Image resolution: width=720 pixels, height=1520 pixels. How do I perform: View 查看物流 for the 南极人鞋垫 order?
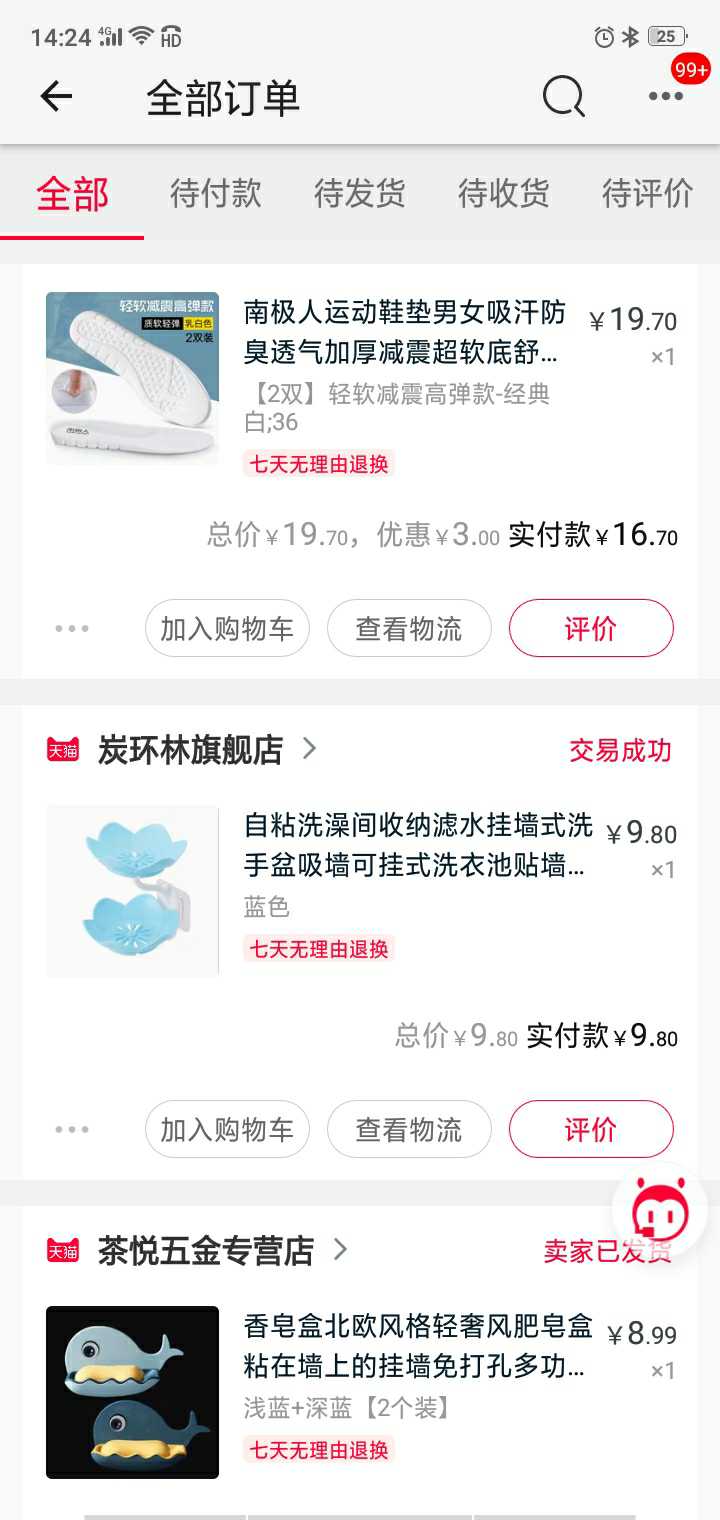(409, 628)
